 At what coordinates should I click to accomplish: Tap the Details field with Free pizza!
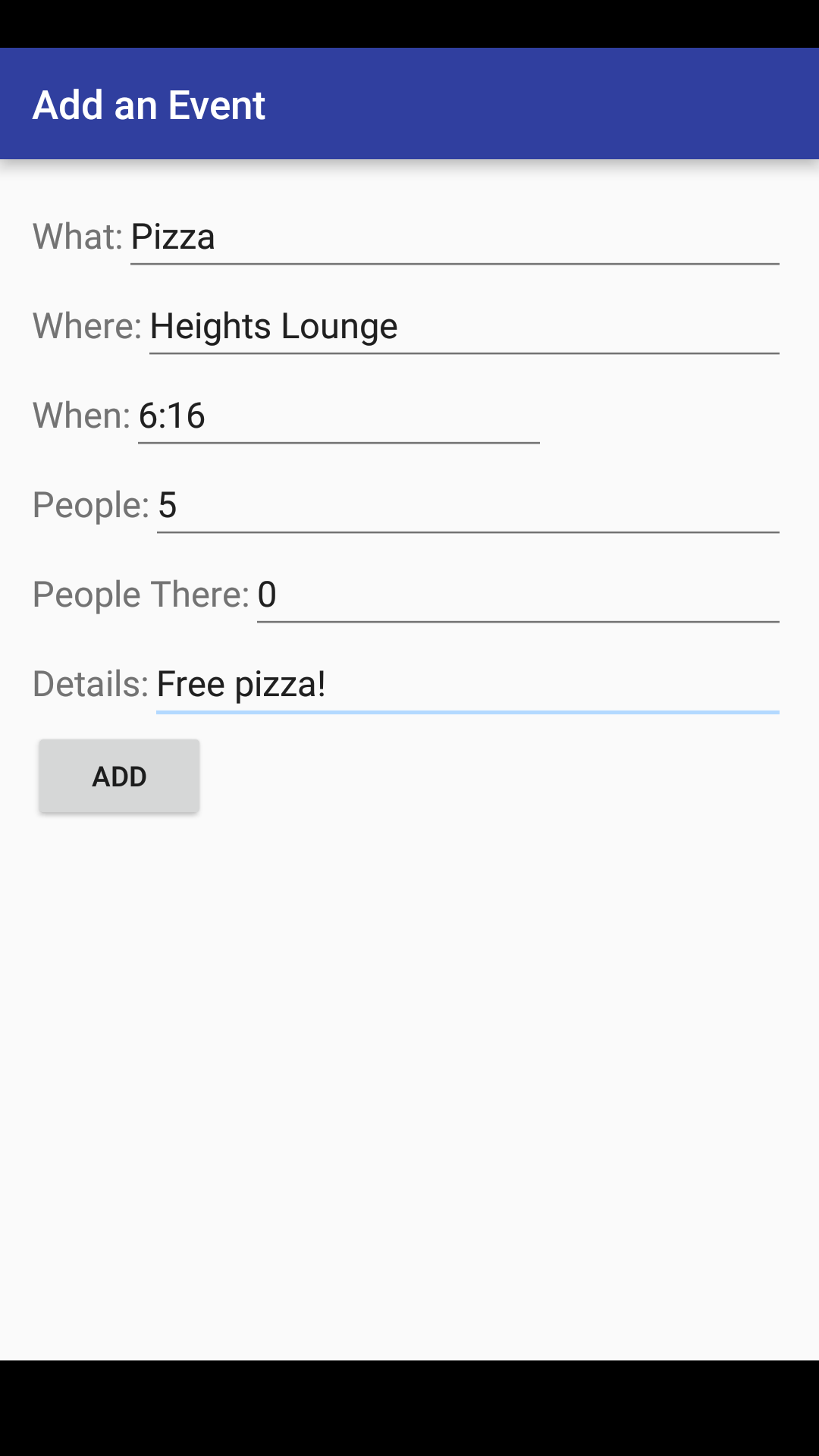467,684
